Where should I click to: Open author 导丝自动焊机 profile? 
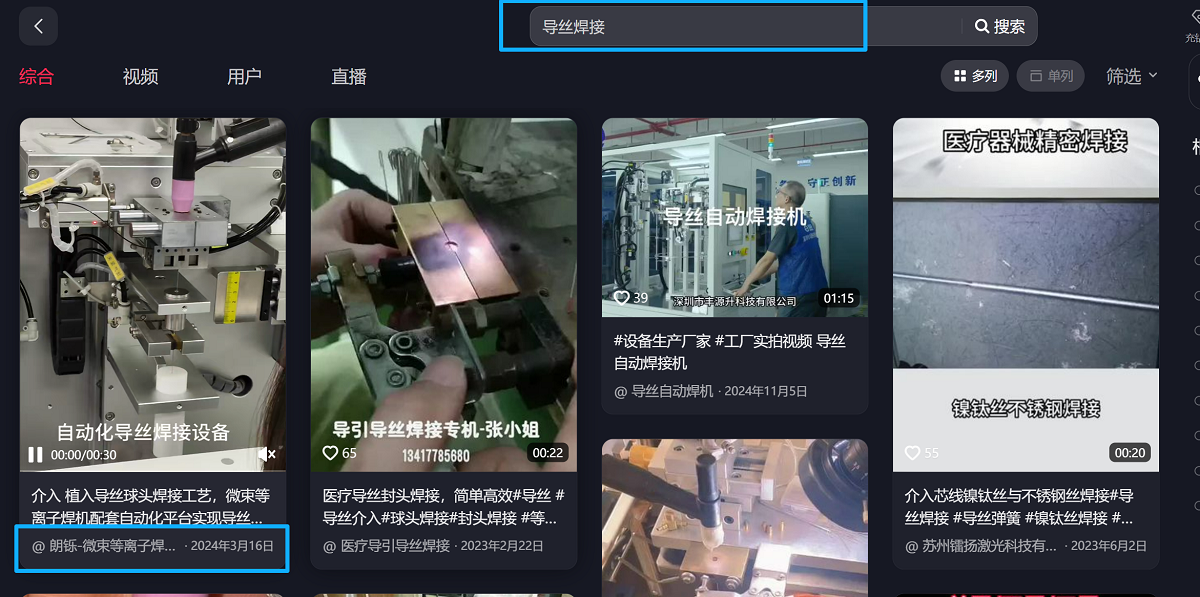tap(670, 391)
